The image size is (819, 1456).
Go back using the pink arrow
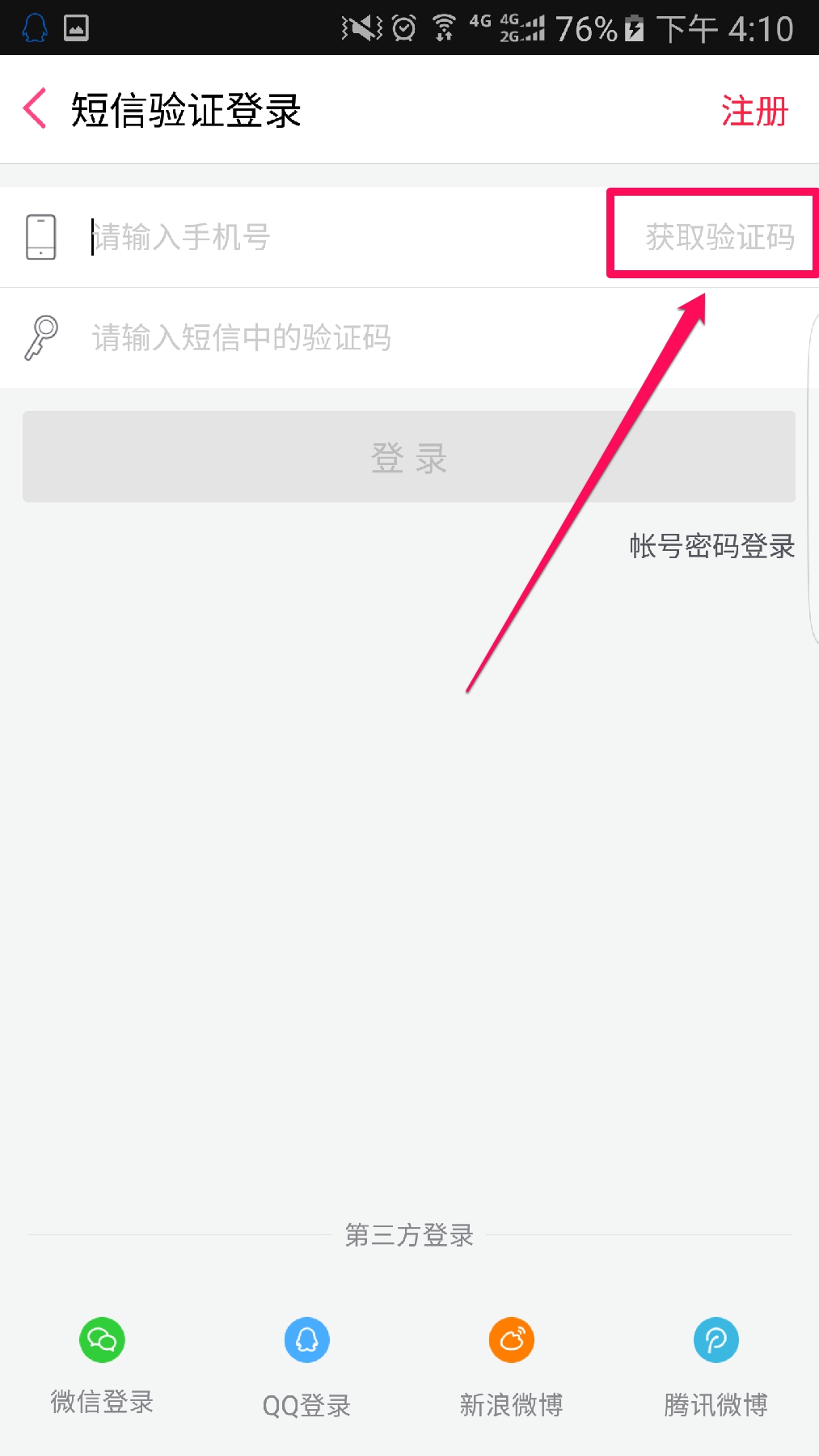coord(35,109)
